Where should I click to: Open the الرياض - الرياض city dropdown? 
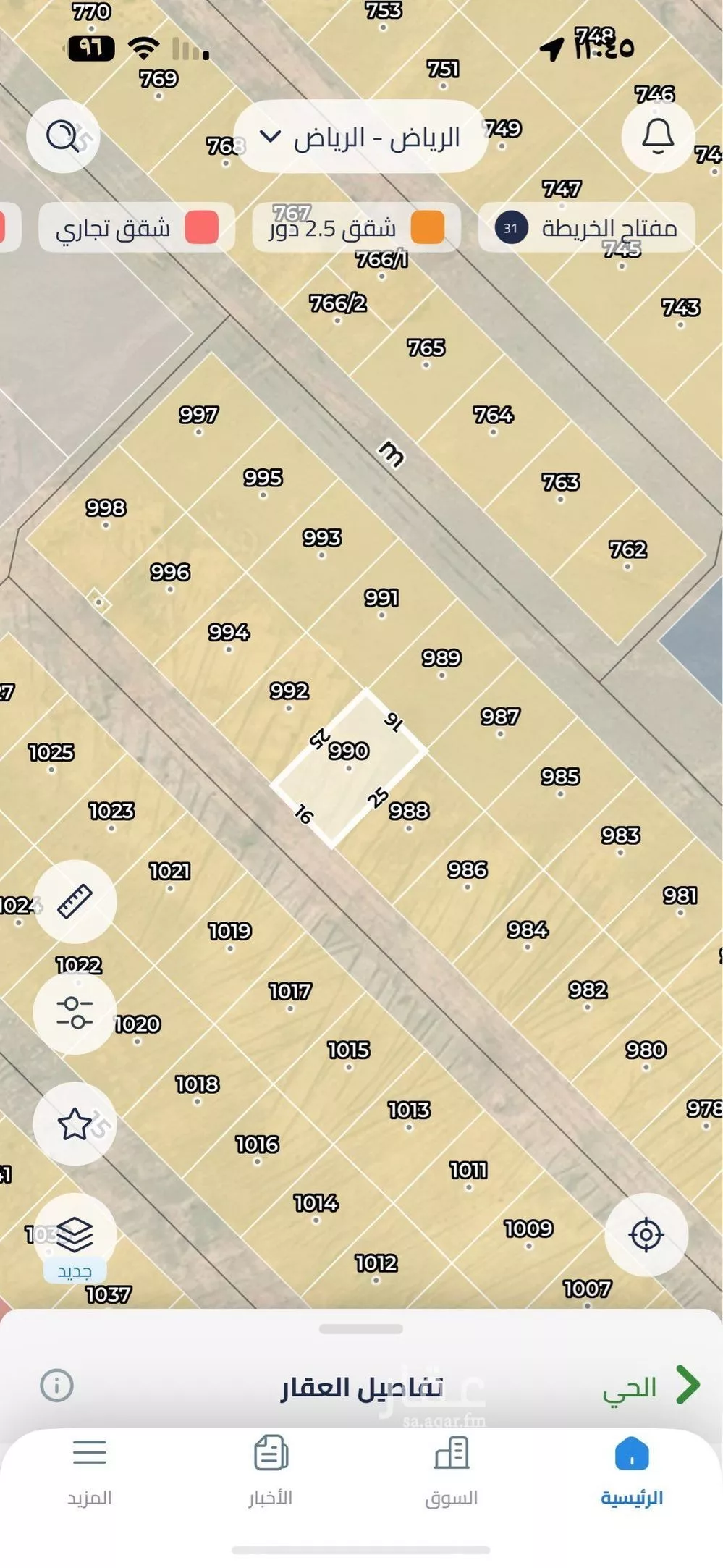(x=360, y=138)
